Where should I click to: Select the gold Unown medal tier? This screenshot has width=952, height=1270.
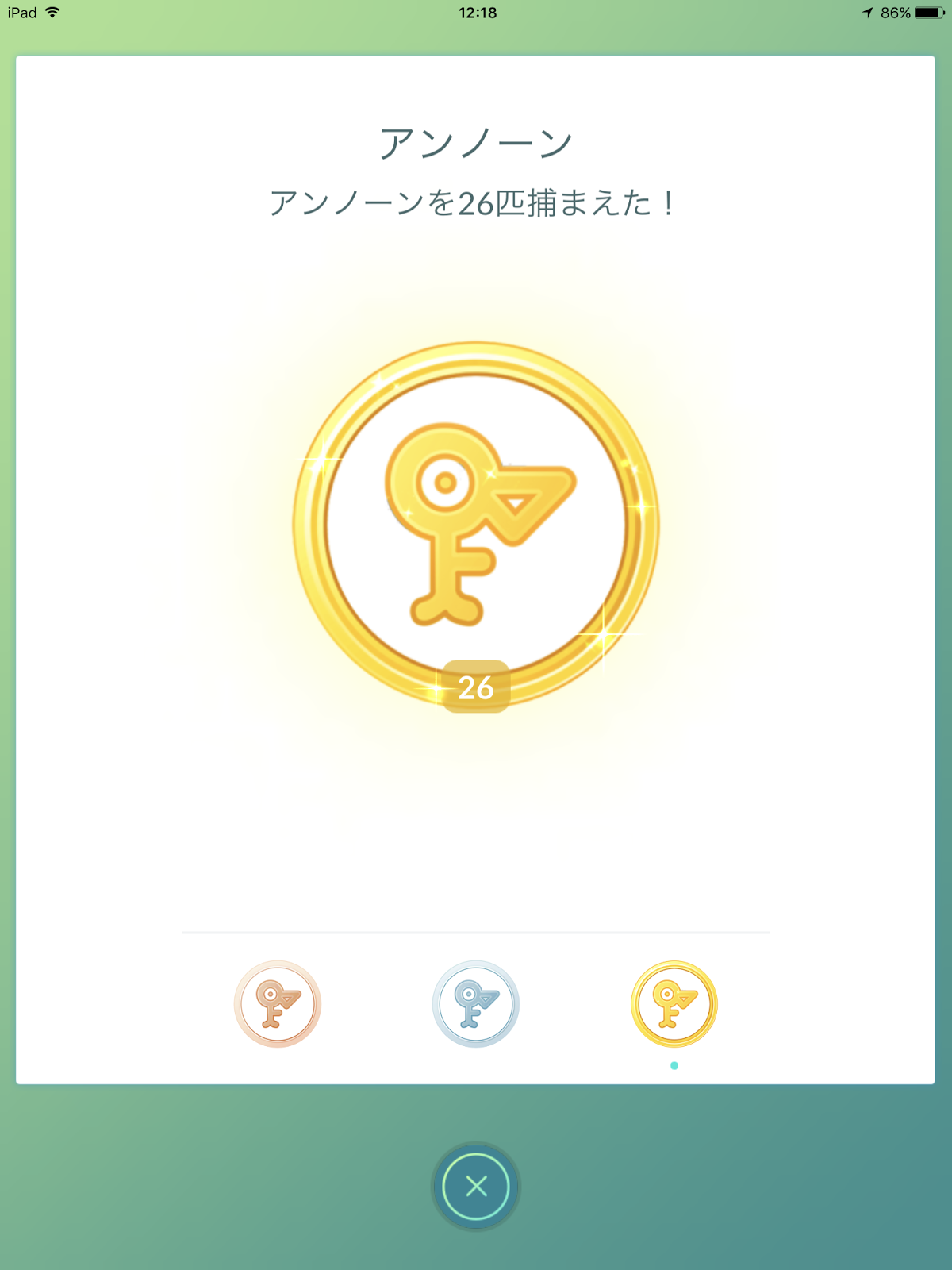click(x=674, y=1004)
